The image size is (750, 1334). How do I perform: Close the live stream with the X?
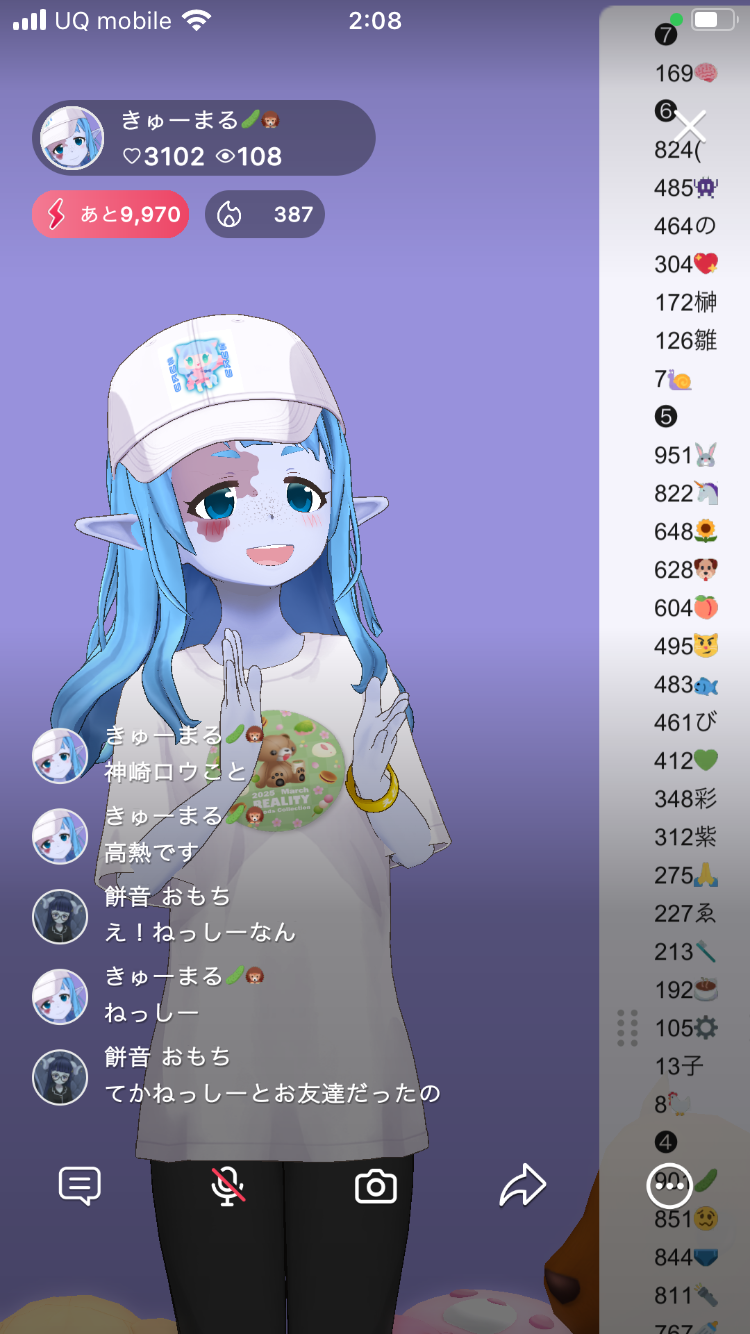pyautogui.click(x=689, y=127)
